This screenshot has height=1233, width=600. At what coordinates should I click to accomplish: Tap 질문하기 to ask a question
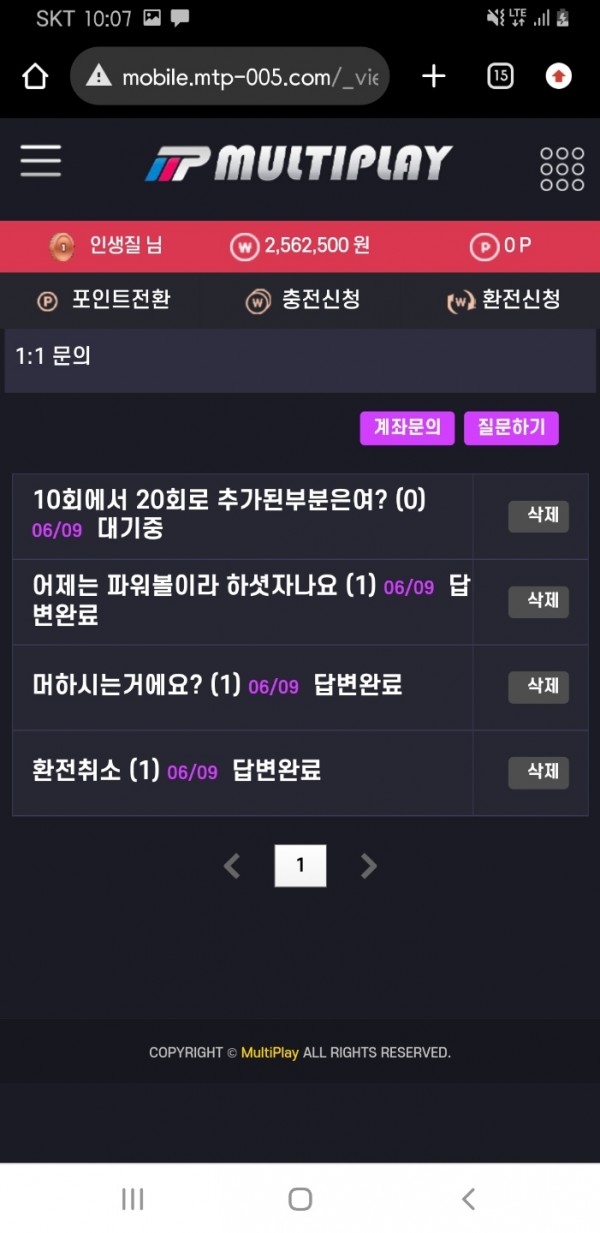[x=511, y=428]
